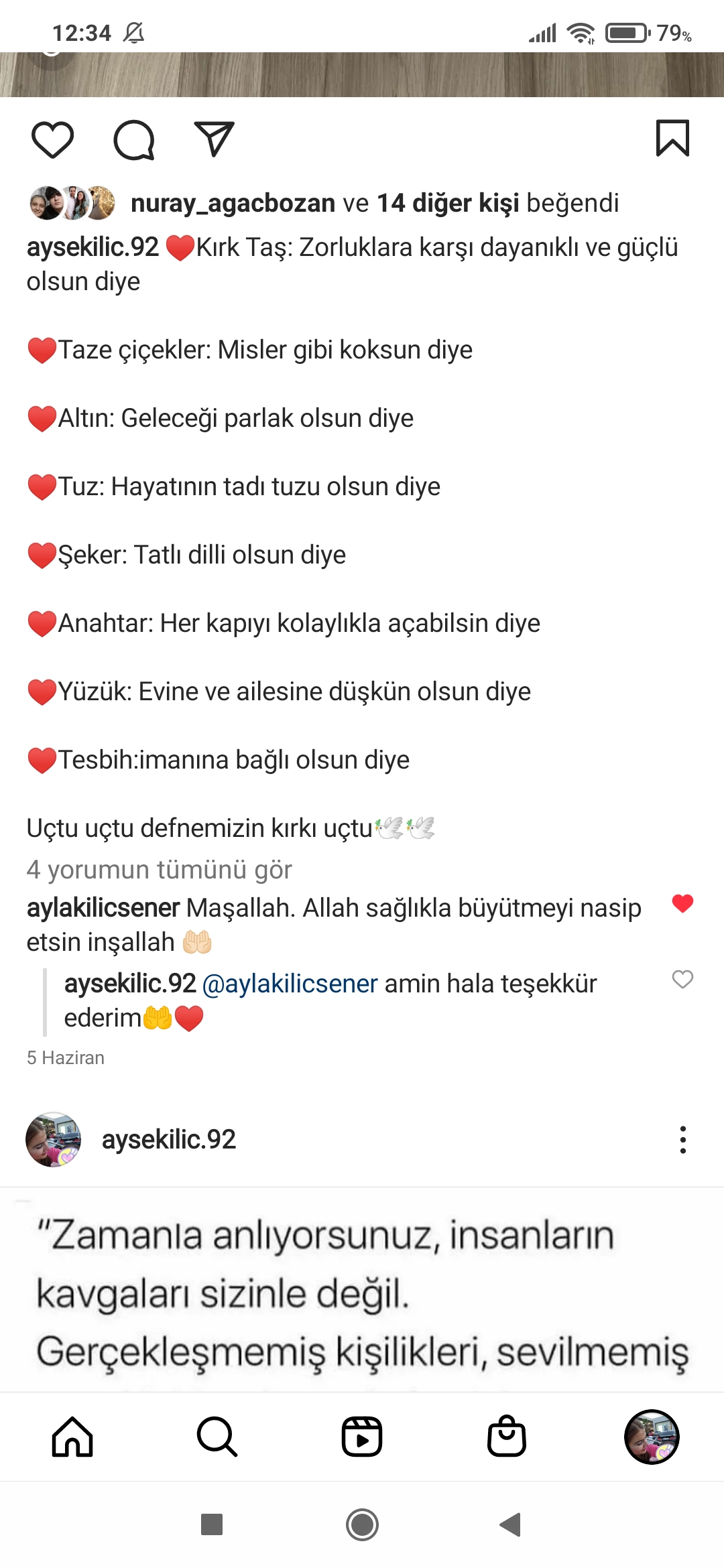The height and width of the screenshot is (1568, 724).
Task: Open nuray_agacbozan's profile from likes
Action: [233, 203]
